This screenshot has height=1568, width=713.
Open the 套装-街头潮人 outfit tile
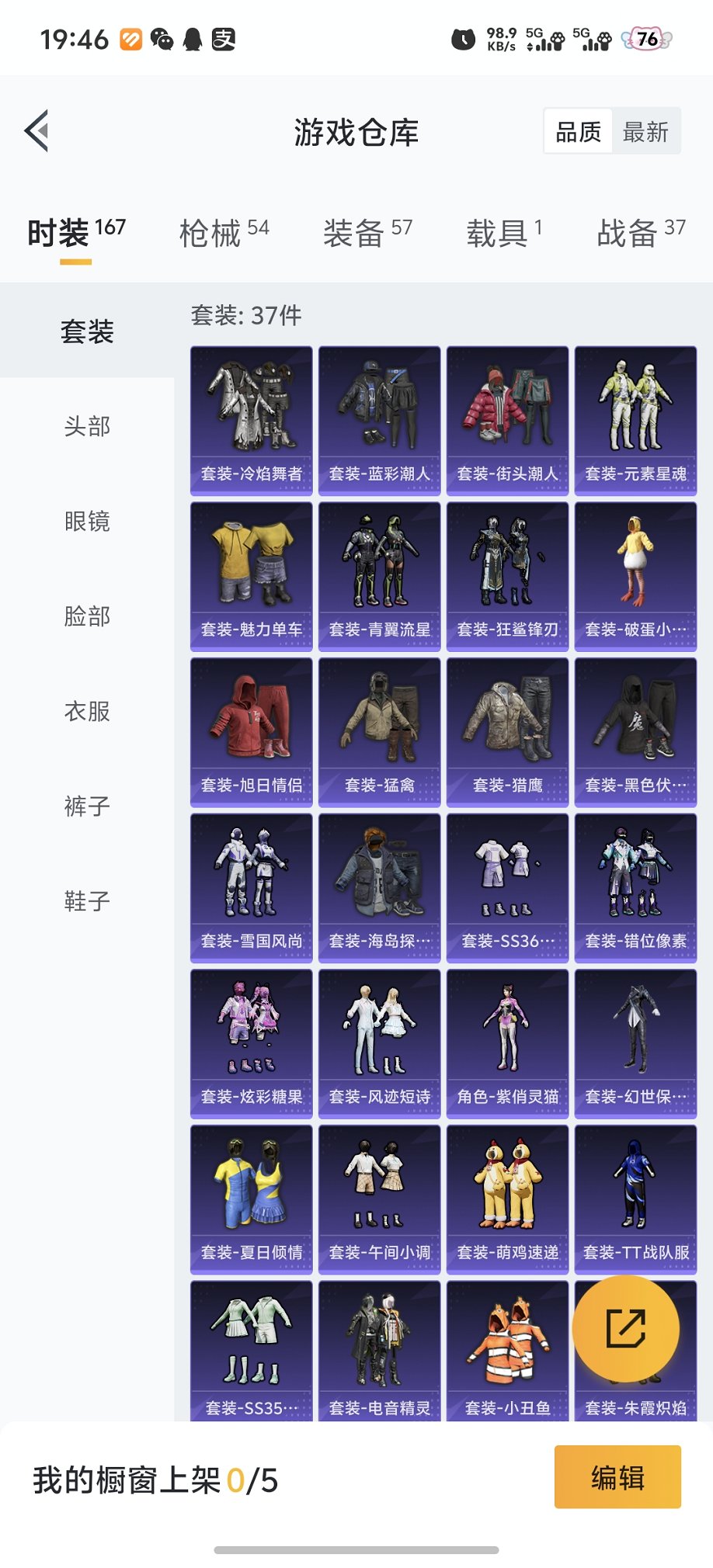508,420
